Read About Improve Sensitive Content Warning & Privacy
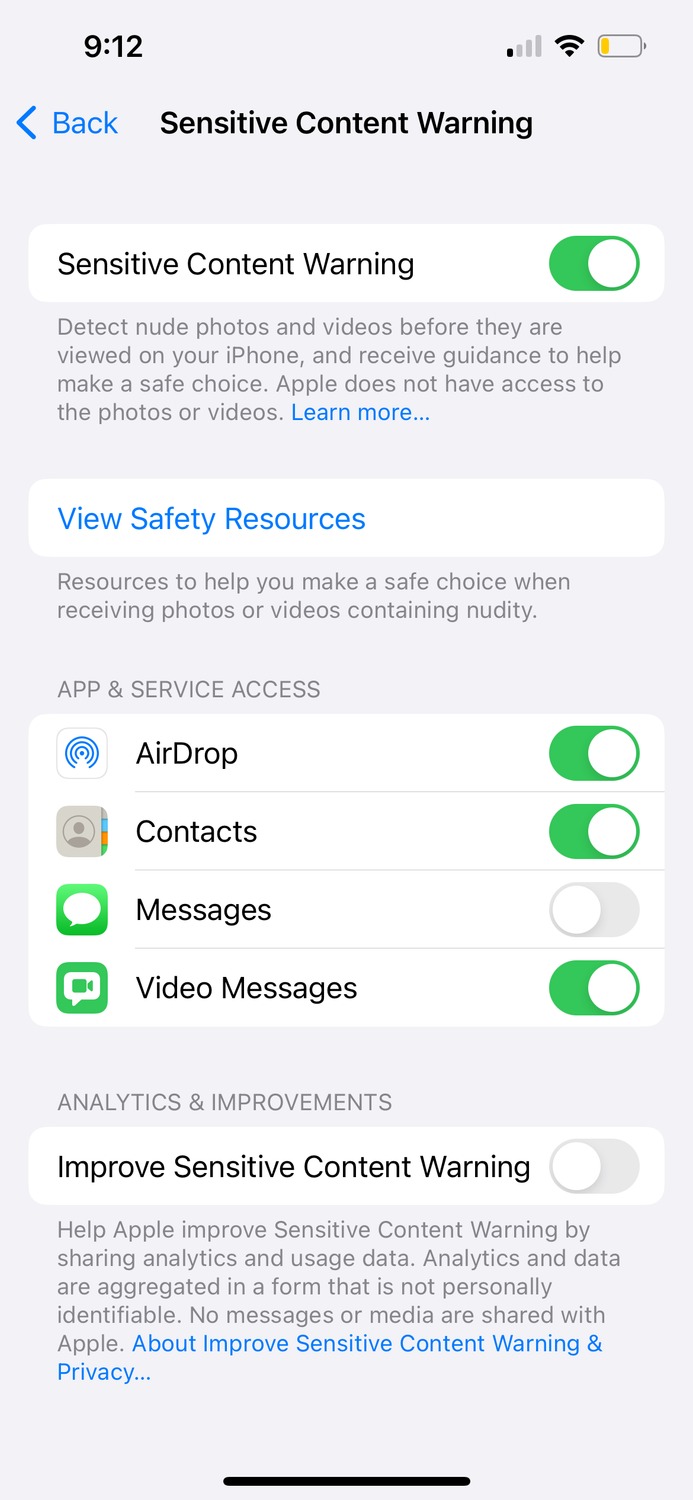The width and height of the screenshot is (693, 1500). (x=330, y=1358)
